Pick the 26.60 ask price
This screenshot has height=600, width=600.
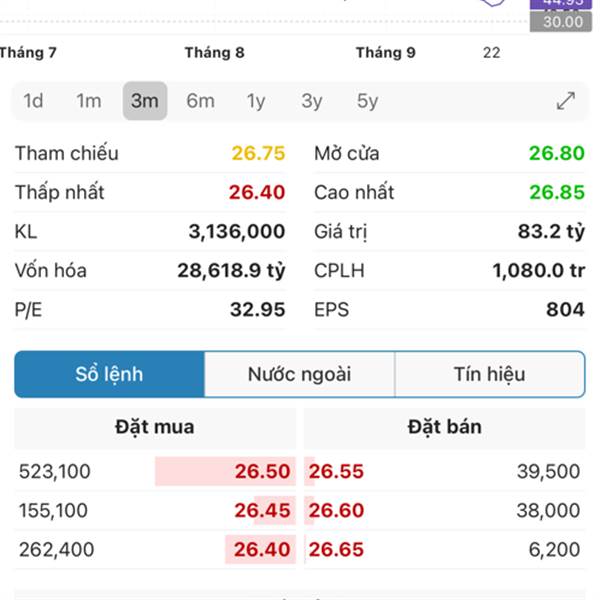[x=336, y=511]
